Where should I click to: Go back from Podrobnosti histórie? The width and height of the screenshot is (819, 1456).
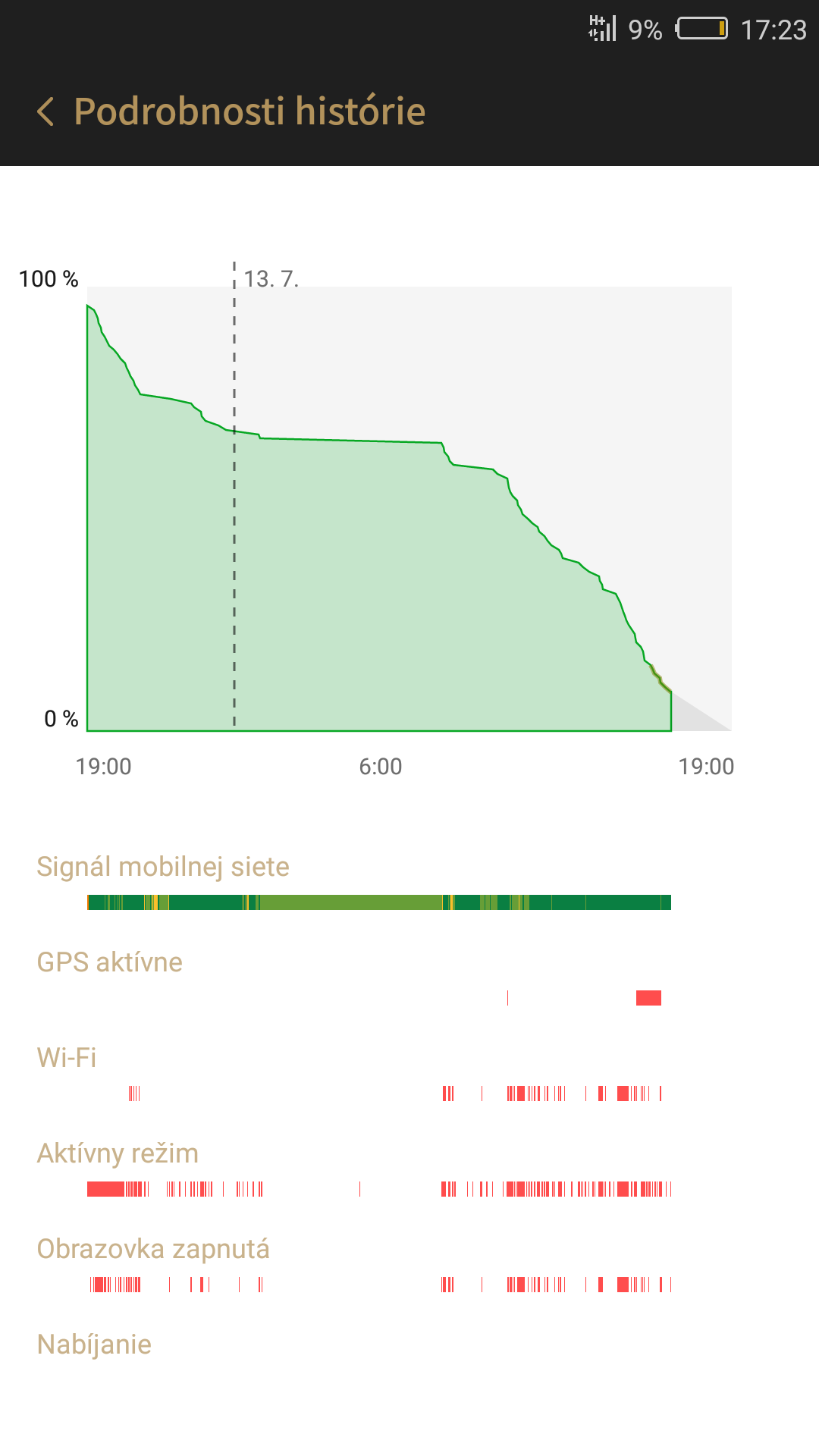(x=45, y=111)
